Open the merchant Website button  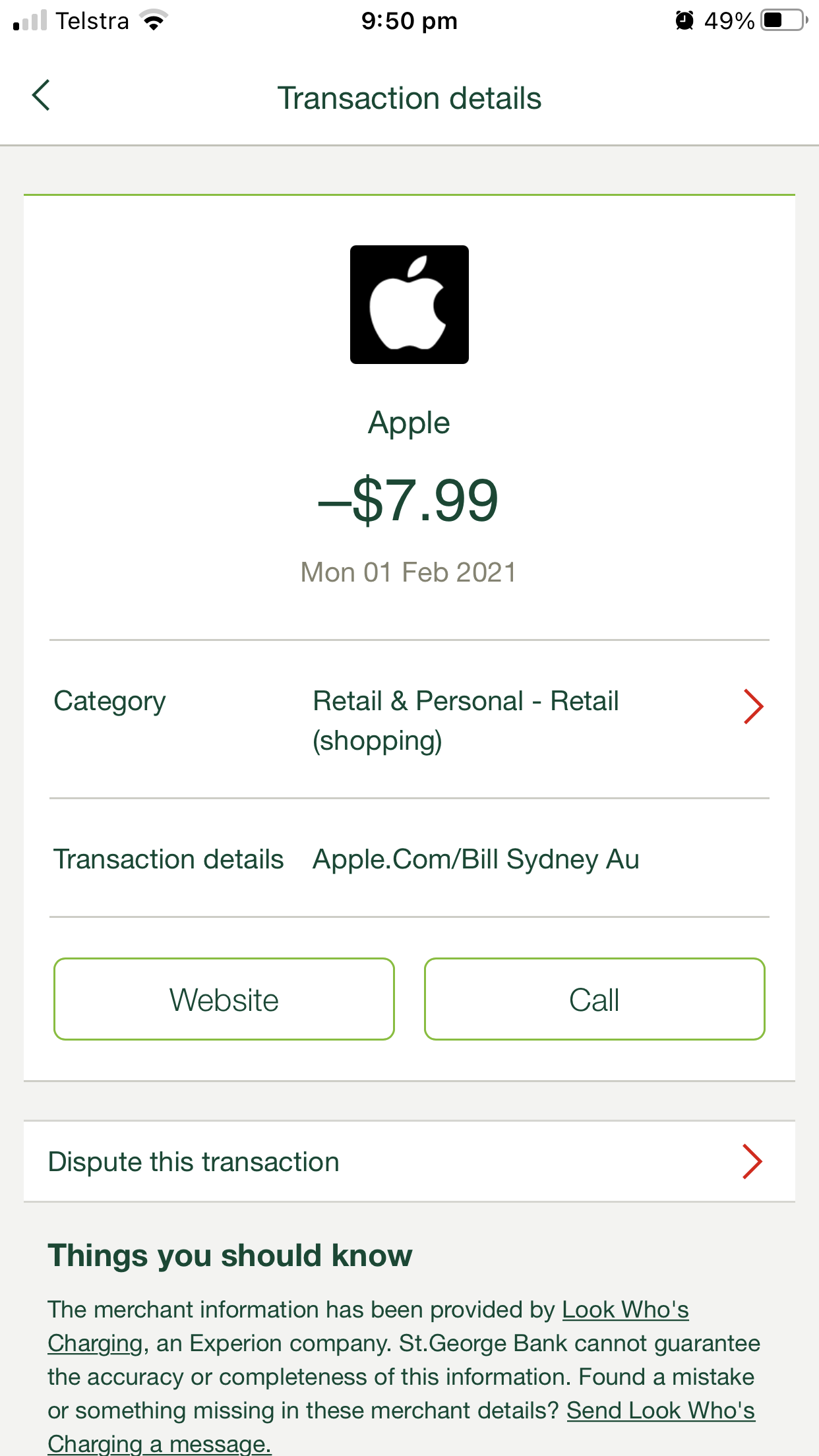tap(224, 999)
